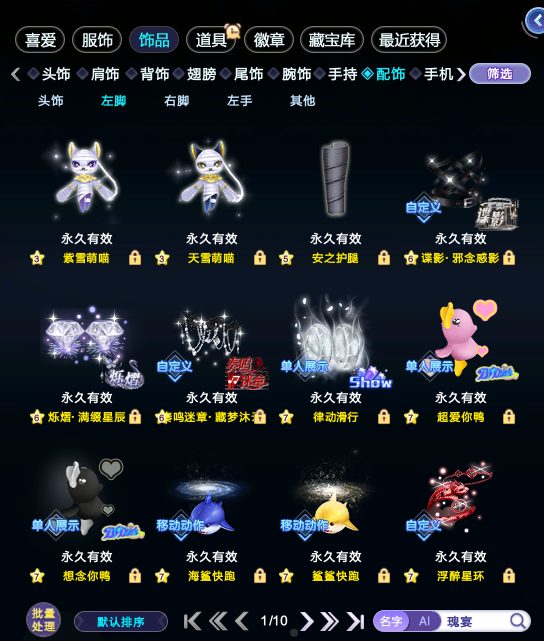544x641 pixels.
Task: Go to the next page arrow
Action: click(x=307, y=621)
